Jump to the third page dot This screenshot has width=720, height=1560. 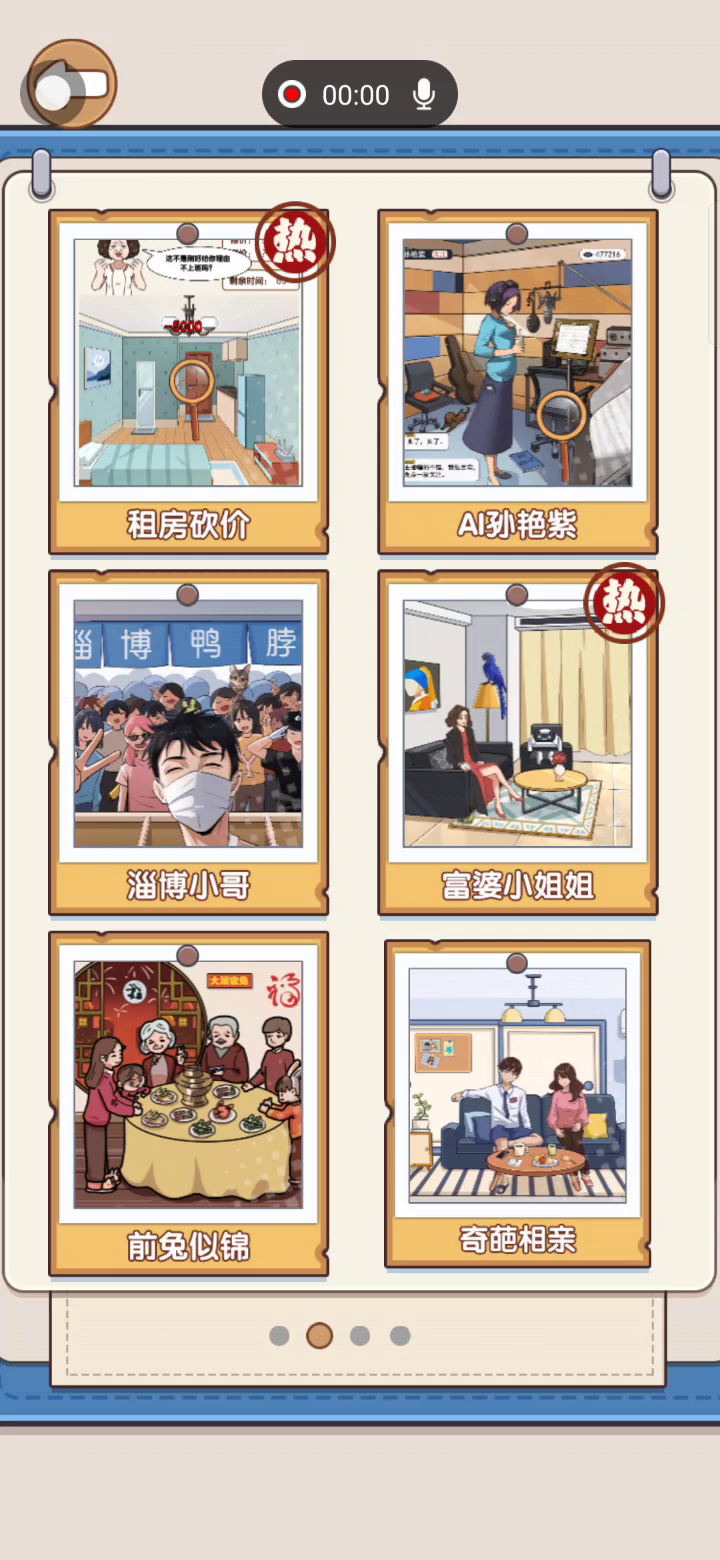(x=360, y=1336)
